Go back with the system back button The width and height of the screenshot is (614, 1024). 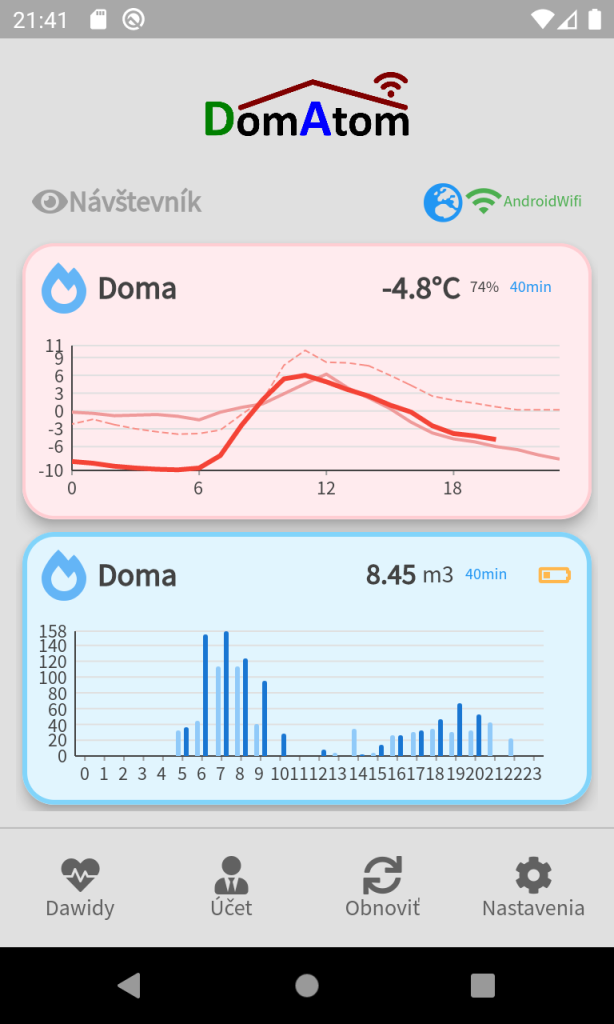coord(129,985)
